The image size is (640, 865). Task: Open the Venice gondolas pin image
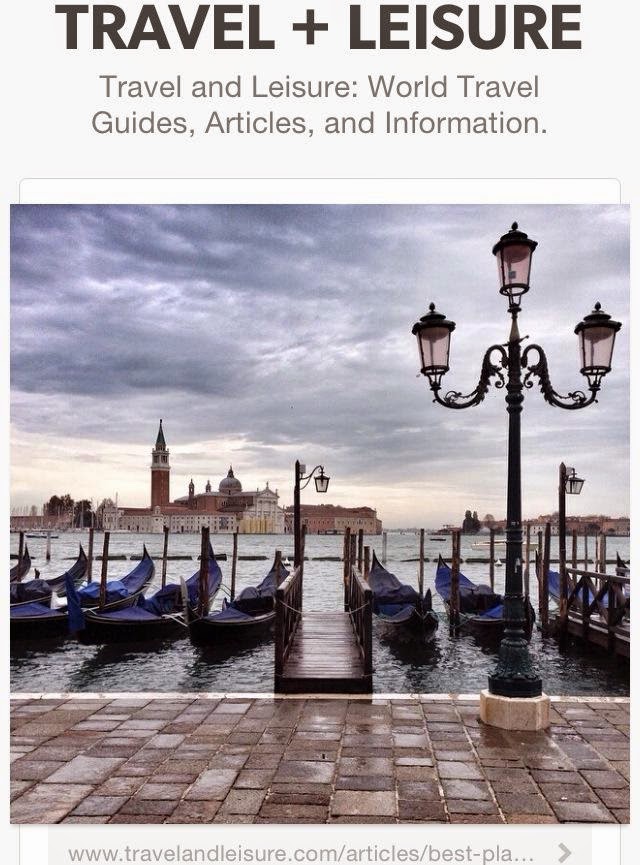pyautogui.click(x=320, y=500)
